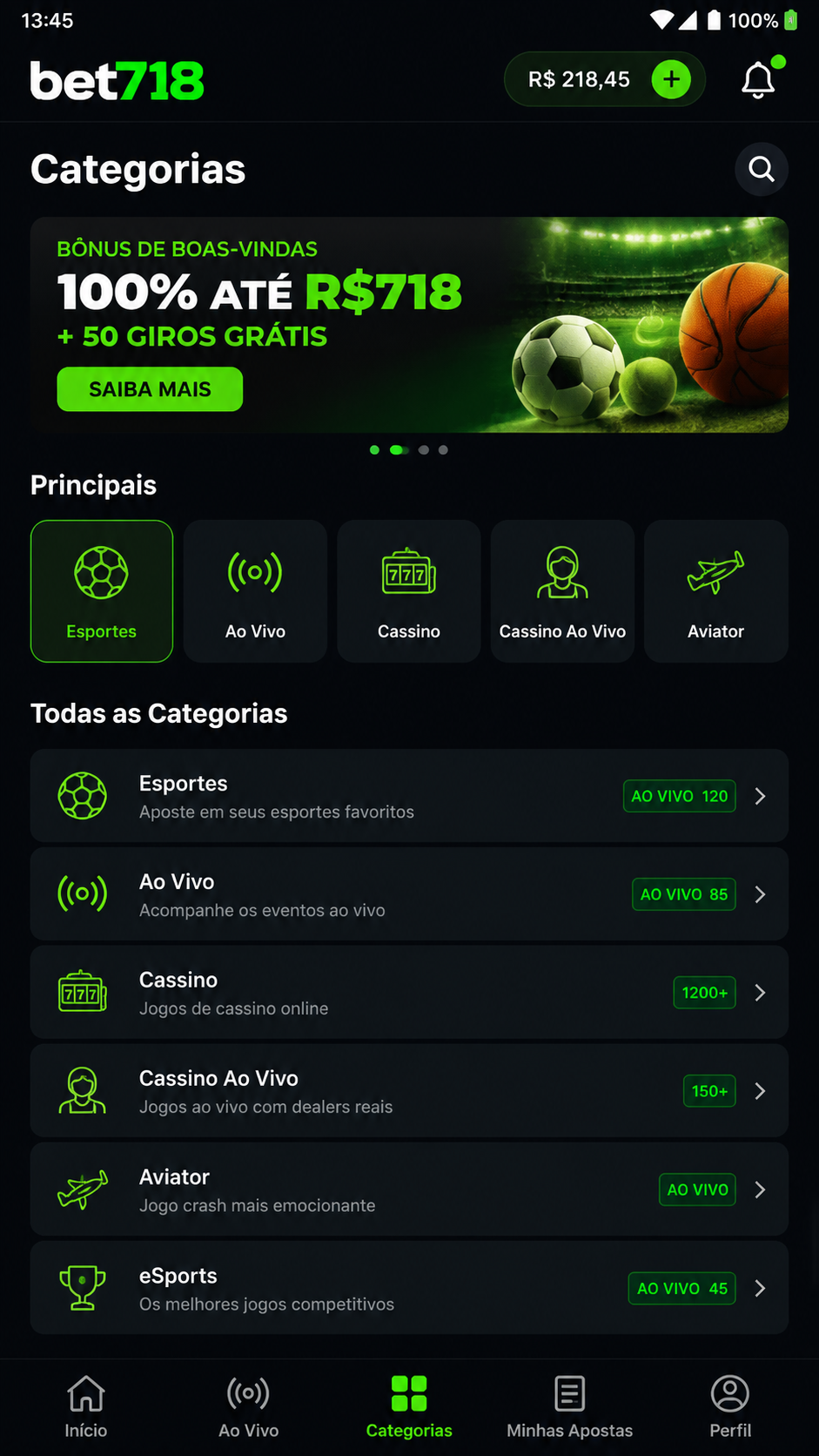Select the Esportes tile under Principais
The image size is (819, 1456).
pyautogui.click(x=102, y=591)
